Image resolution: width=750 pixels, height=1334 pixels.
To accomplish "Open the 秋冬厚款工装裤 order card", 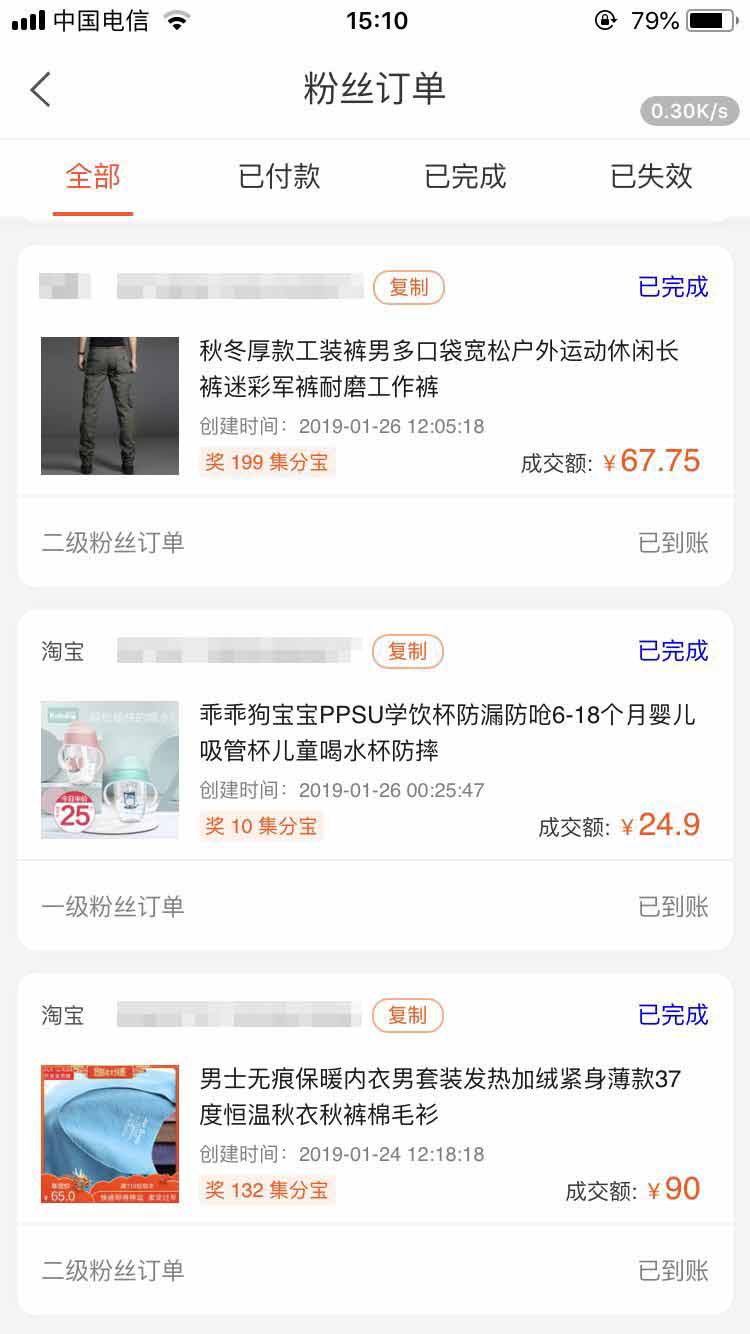I will (x=438, y=369).
